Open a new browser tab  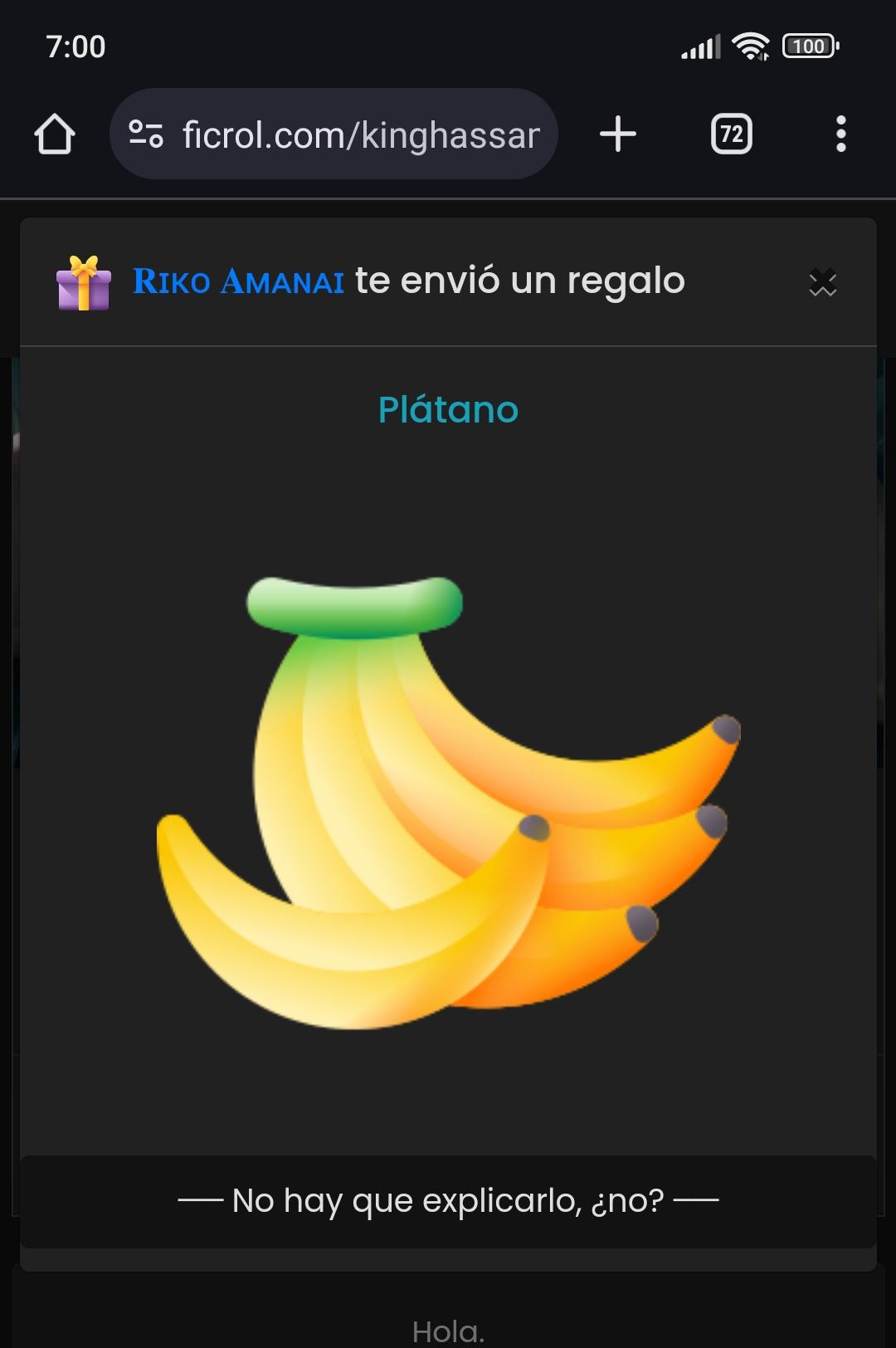click(x=618, y=134)
